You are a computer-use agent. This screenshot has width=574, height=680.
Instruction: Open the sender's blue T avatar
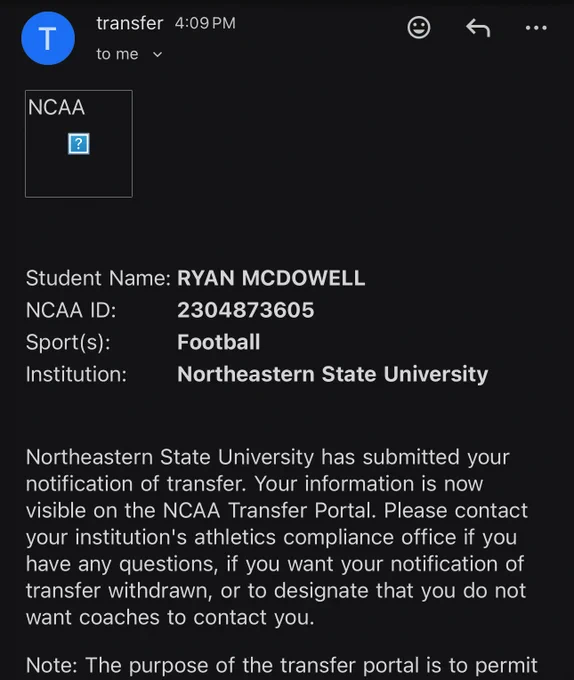point(48,39)
